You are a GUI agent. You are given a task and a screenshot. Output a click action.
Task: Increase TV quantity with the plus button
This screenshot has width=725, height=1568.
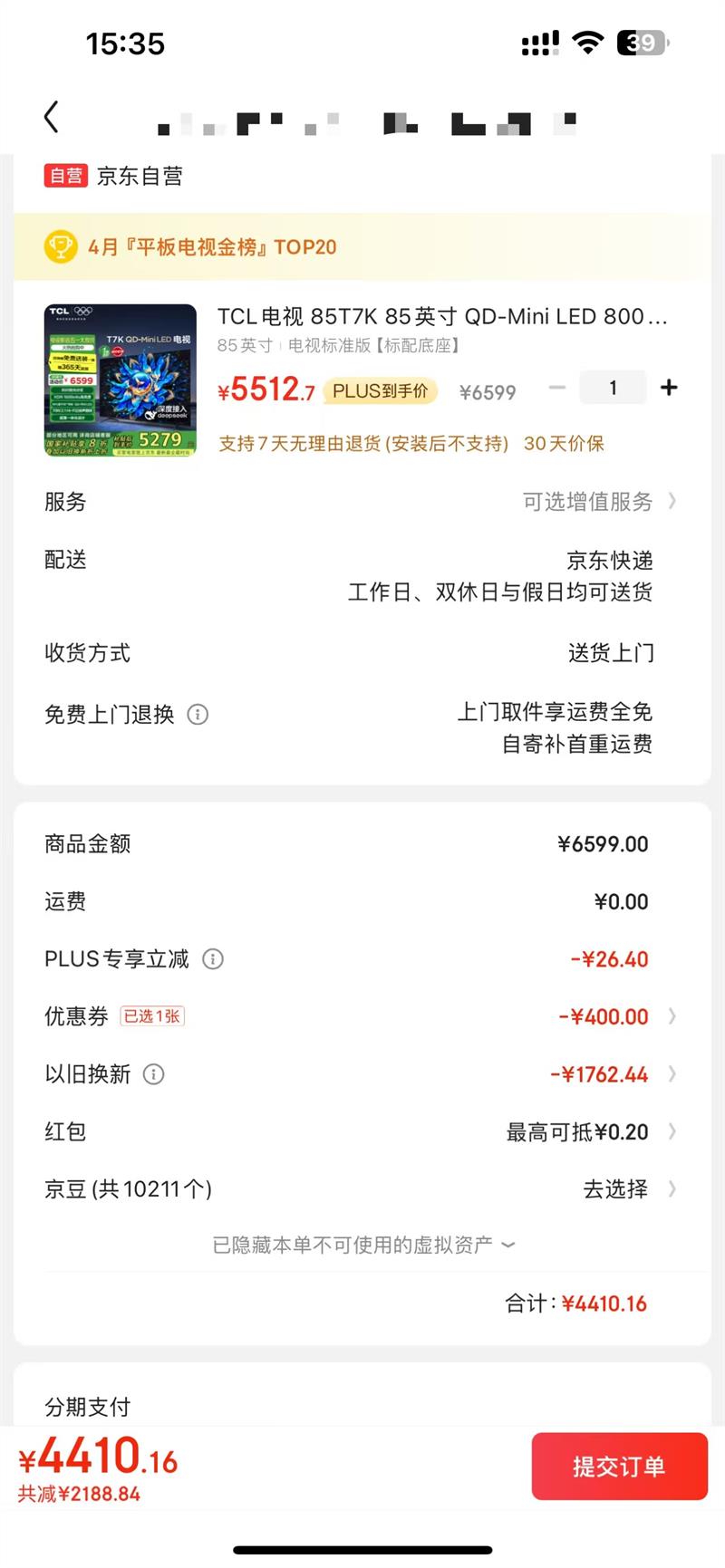point(669,388)
